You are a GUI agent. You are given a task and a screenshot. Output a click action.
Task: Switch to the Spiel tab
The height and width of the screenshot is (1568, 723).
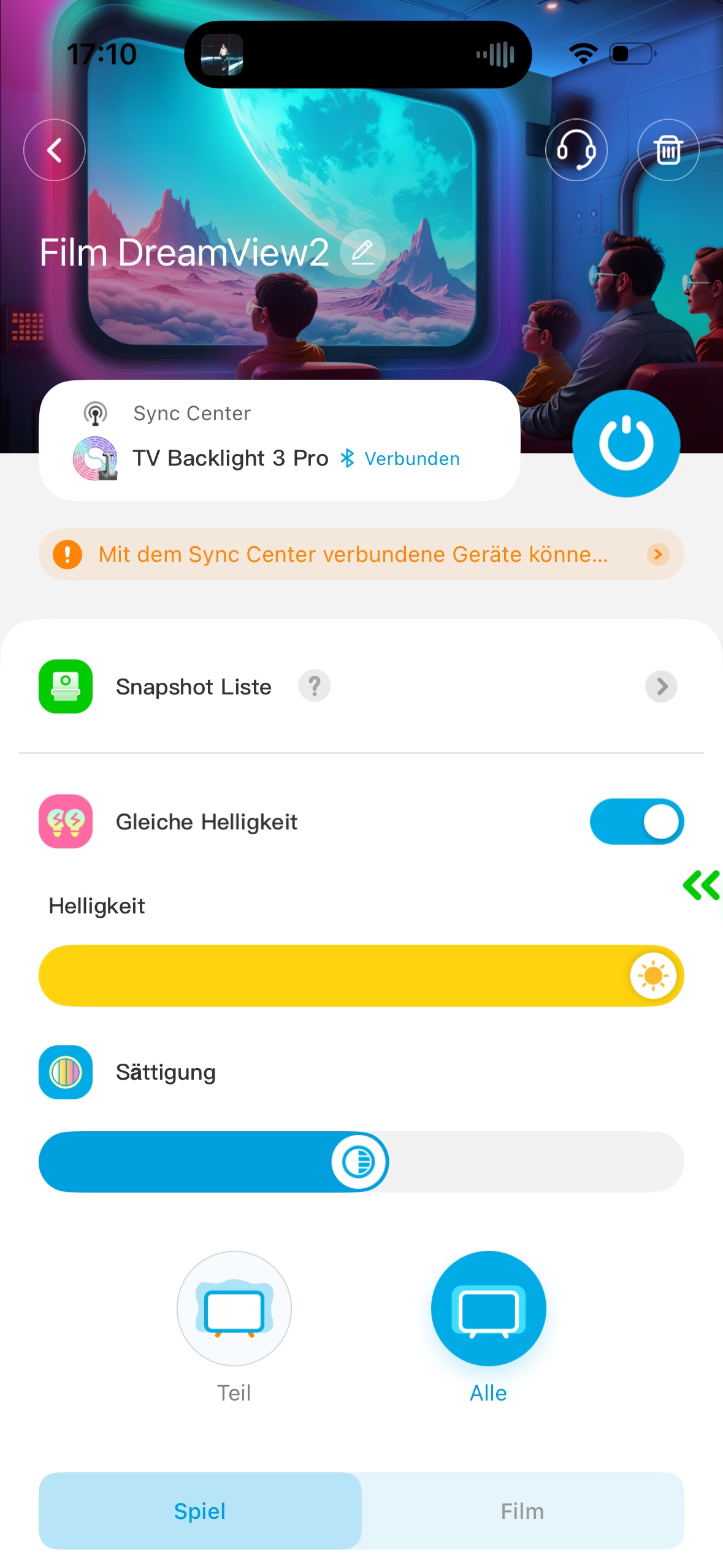pyautogui.click(x=200, y=1511)
